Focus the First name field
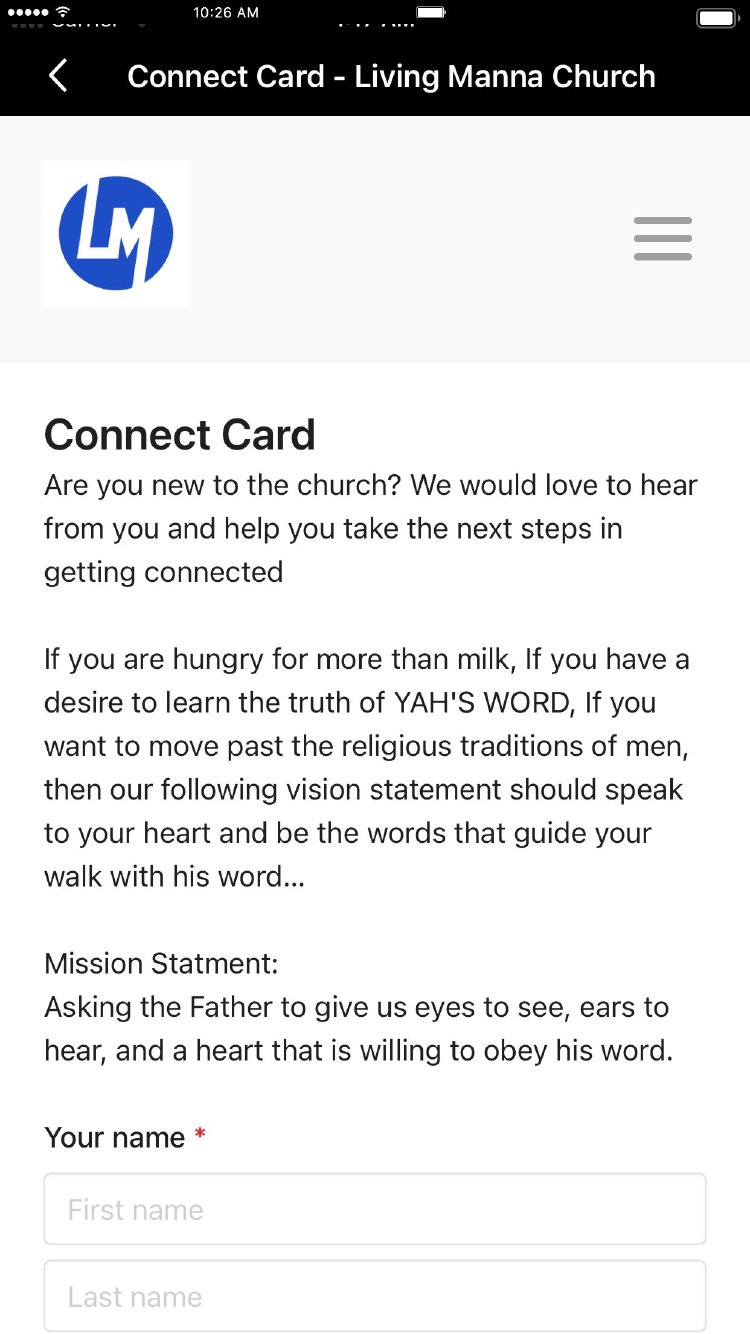This screenshot has width=750, height=1334. (375, 1209)
